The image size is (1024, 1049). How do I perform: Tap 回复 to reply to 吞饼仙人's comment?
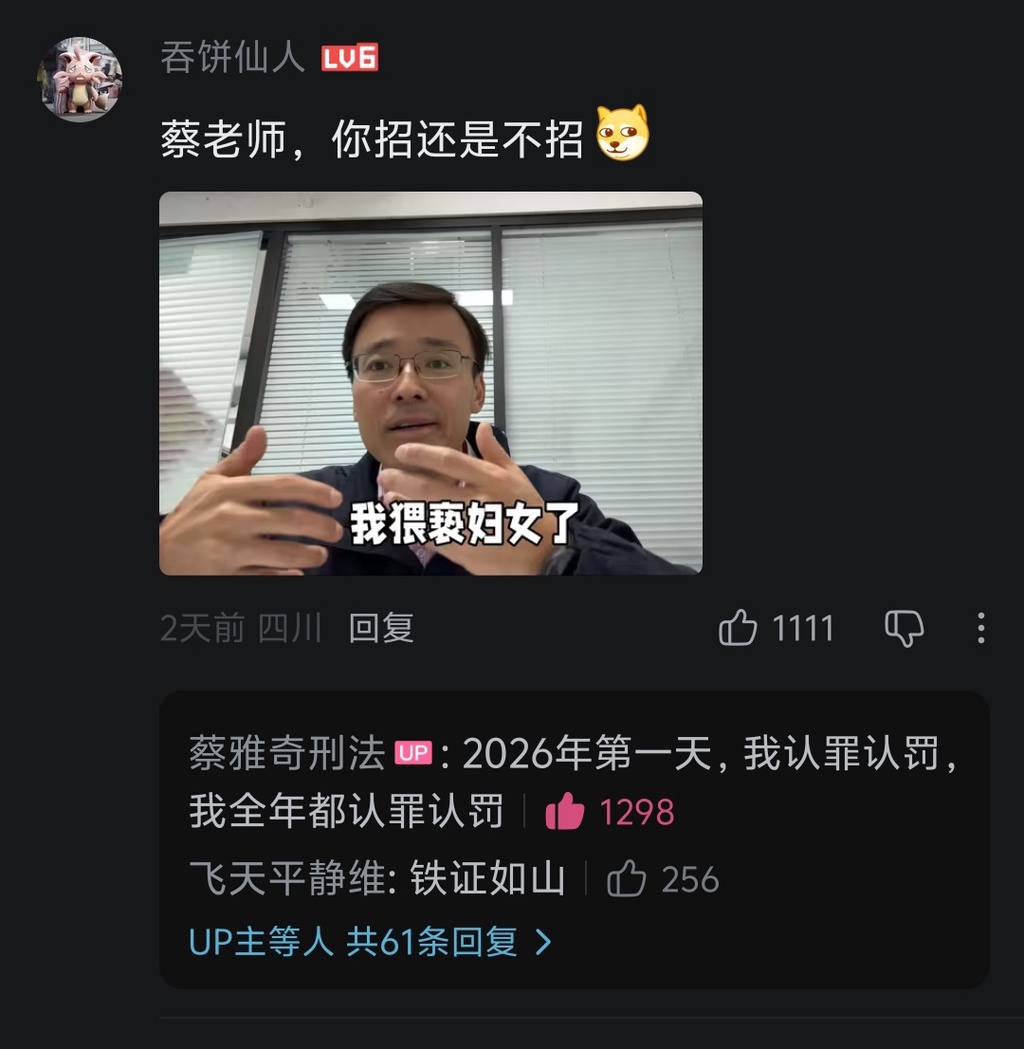pyautogui.click(x=381, y=628)
